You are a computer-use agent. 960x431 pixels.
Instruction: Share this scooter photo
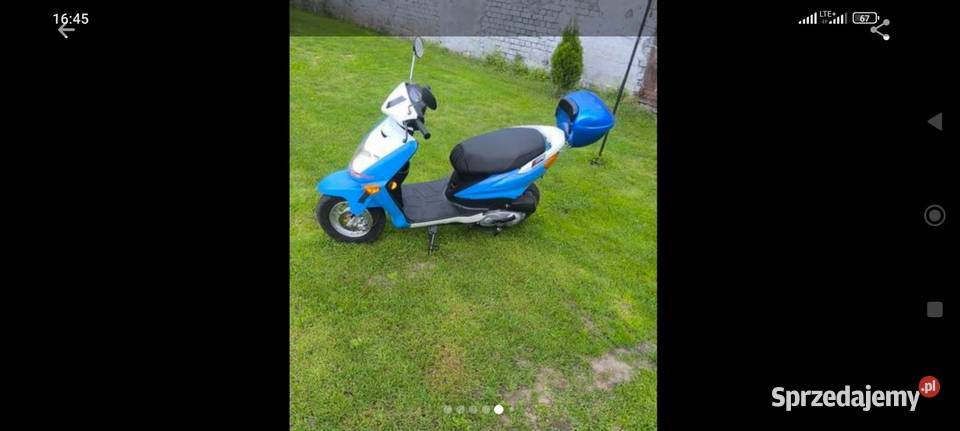point(880,30)
